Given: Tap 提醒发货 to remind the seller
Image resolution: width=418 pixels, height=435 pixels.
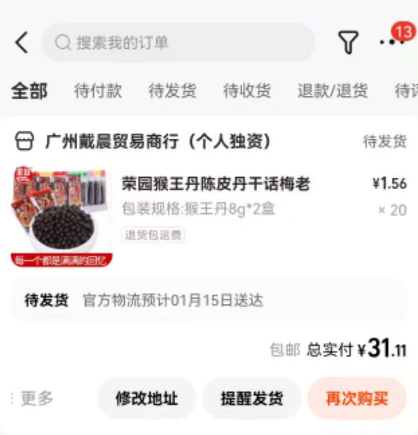Looking at the screenshot, I should (252, 398).
